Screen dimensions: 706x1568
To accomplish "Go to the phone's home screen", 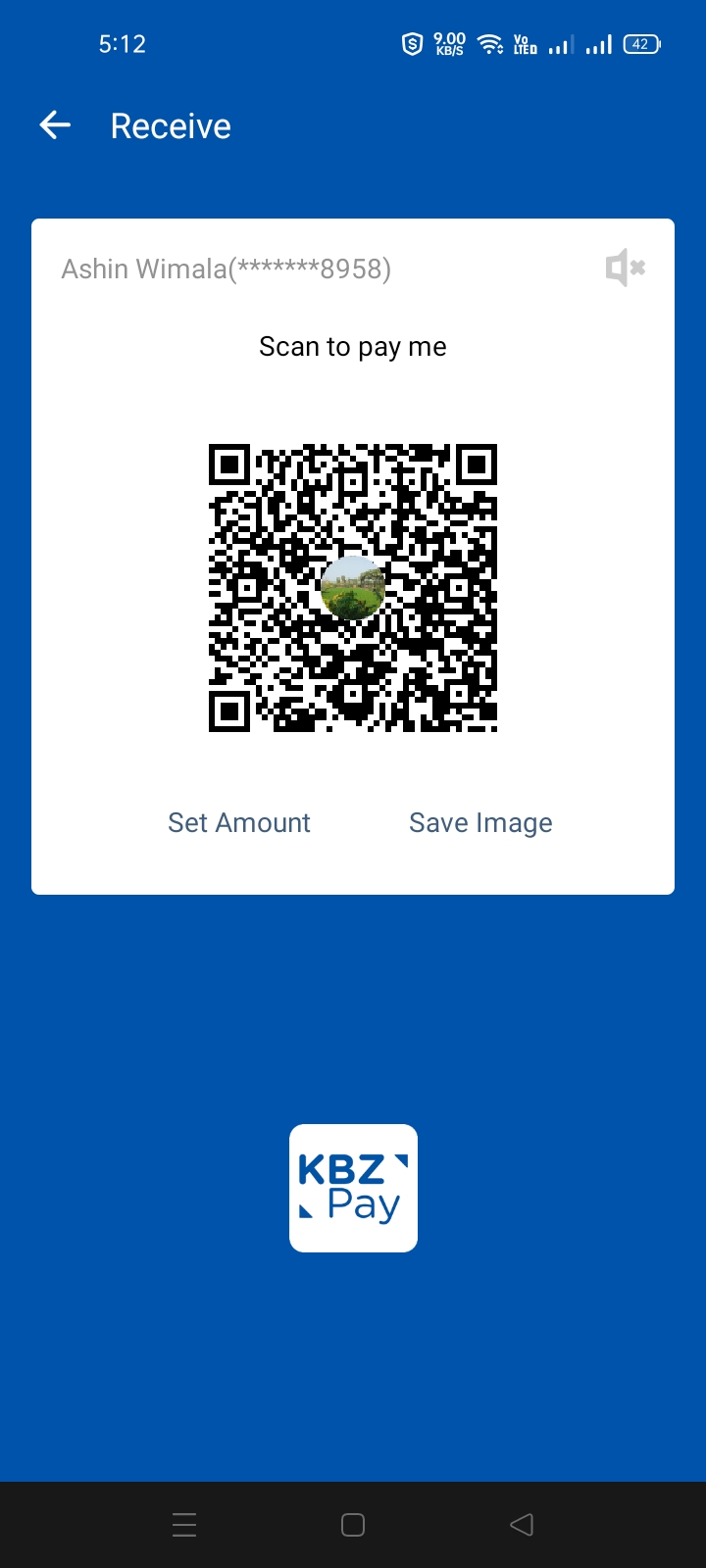I will point(353,1525).
